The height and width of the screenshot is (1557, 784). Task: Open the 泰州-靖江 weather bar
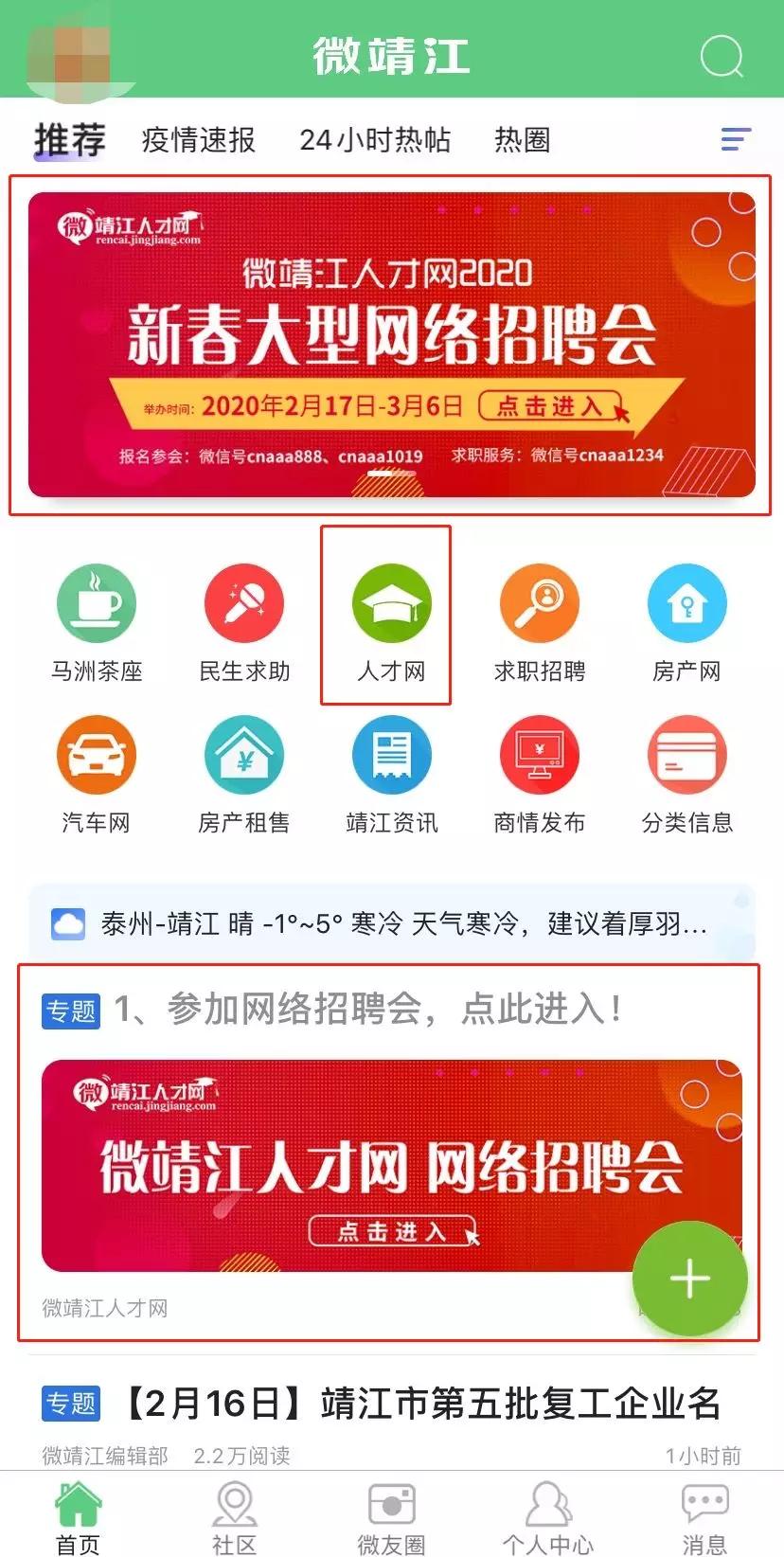[x=391, y=923]
